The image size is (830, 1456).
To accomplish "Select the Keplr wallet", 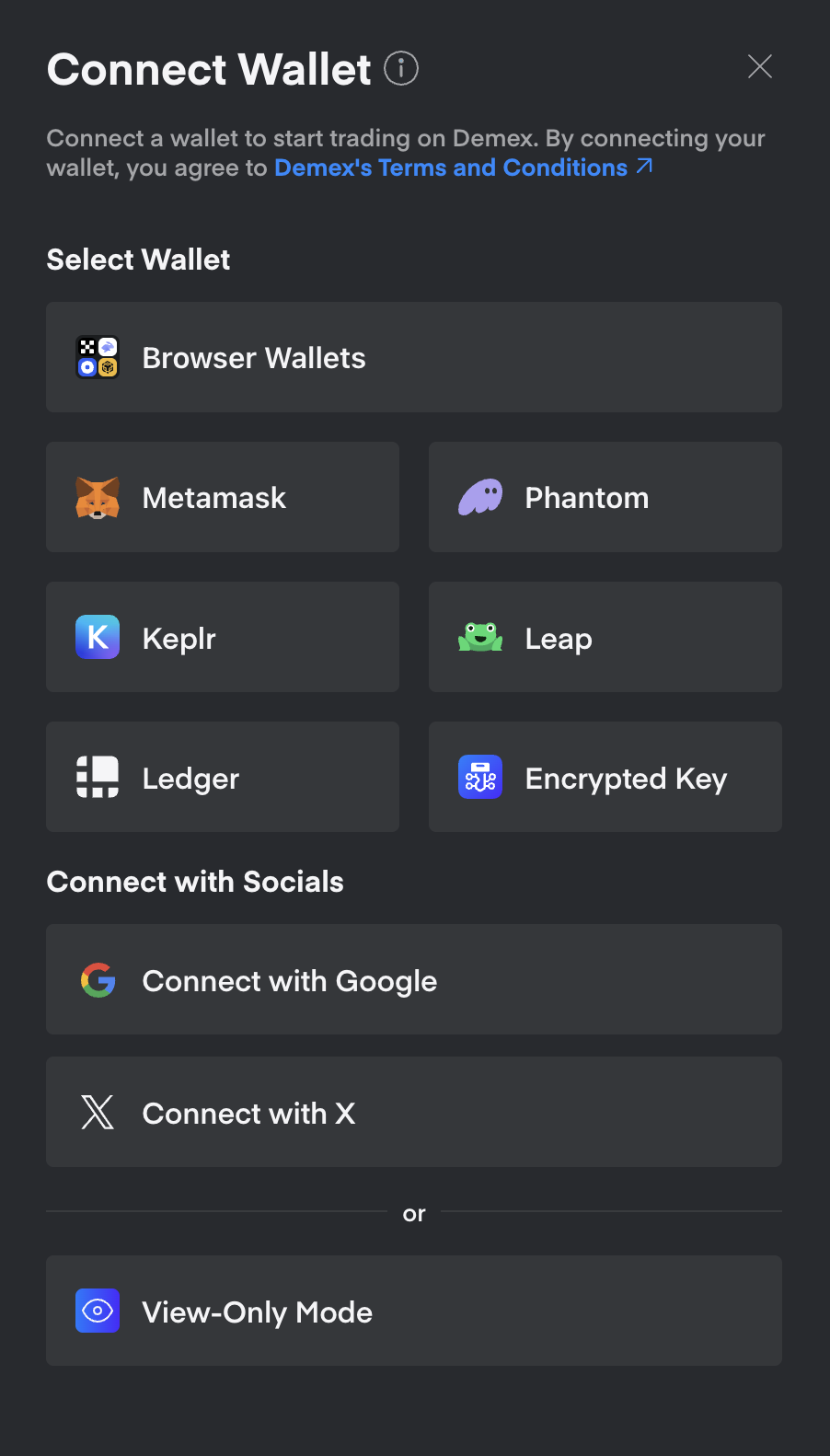I will (223, 637).
